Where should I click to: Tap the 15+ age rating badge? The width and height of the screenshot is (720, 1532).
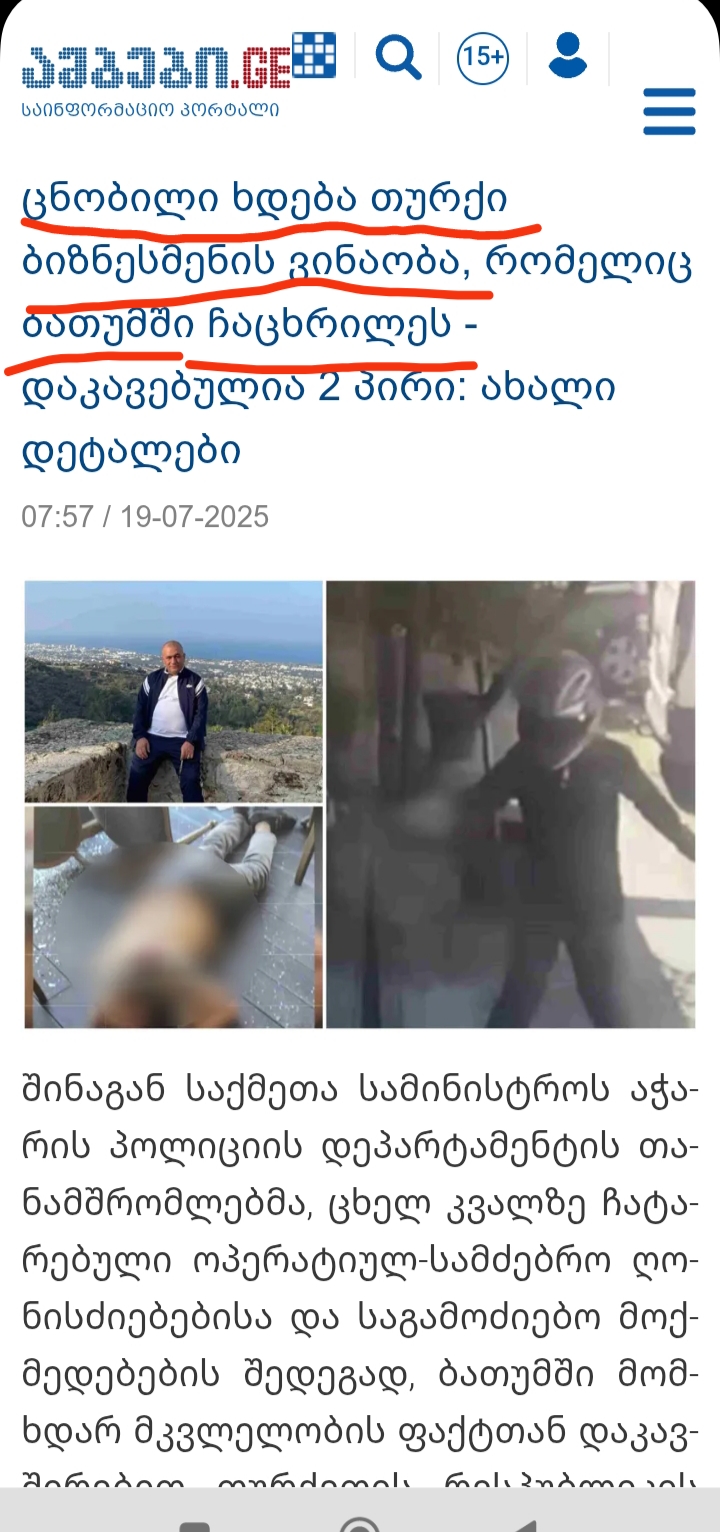[483, 57]
